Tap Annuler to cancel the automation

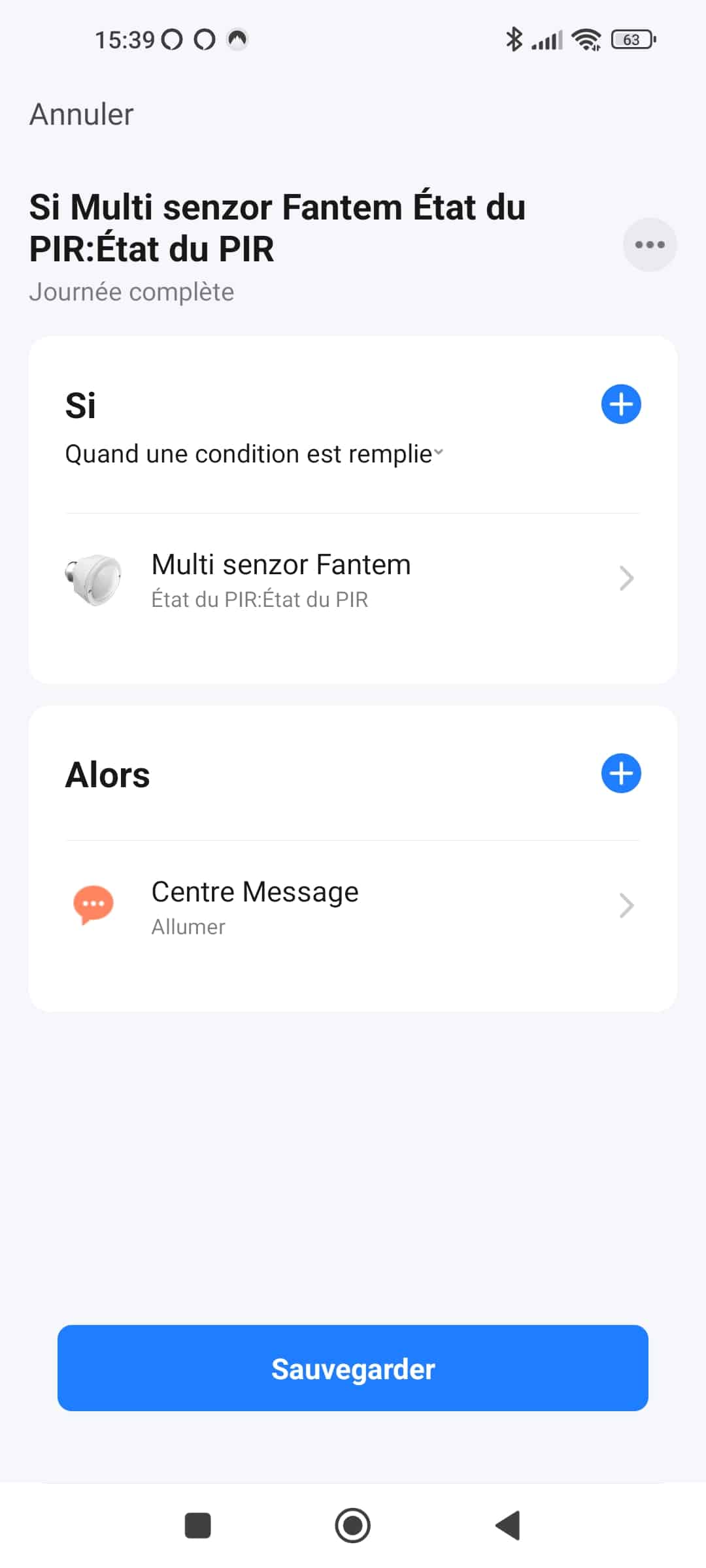[82, 114]
